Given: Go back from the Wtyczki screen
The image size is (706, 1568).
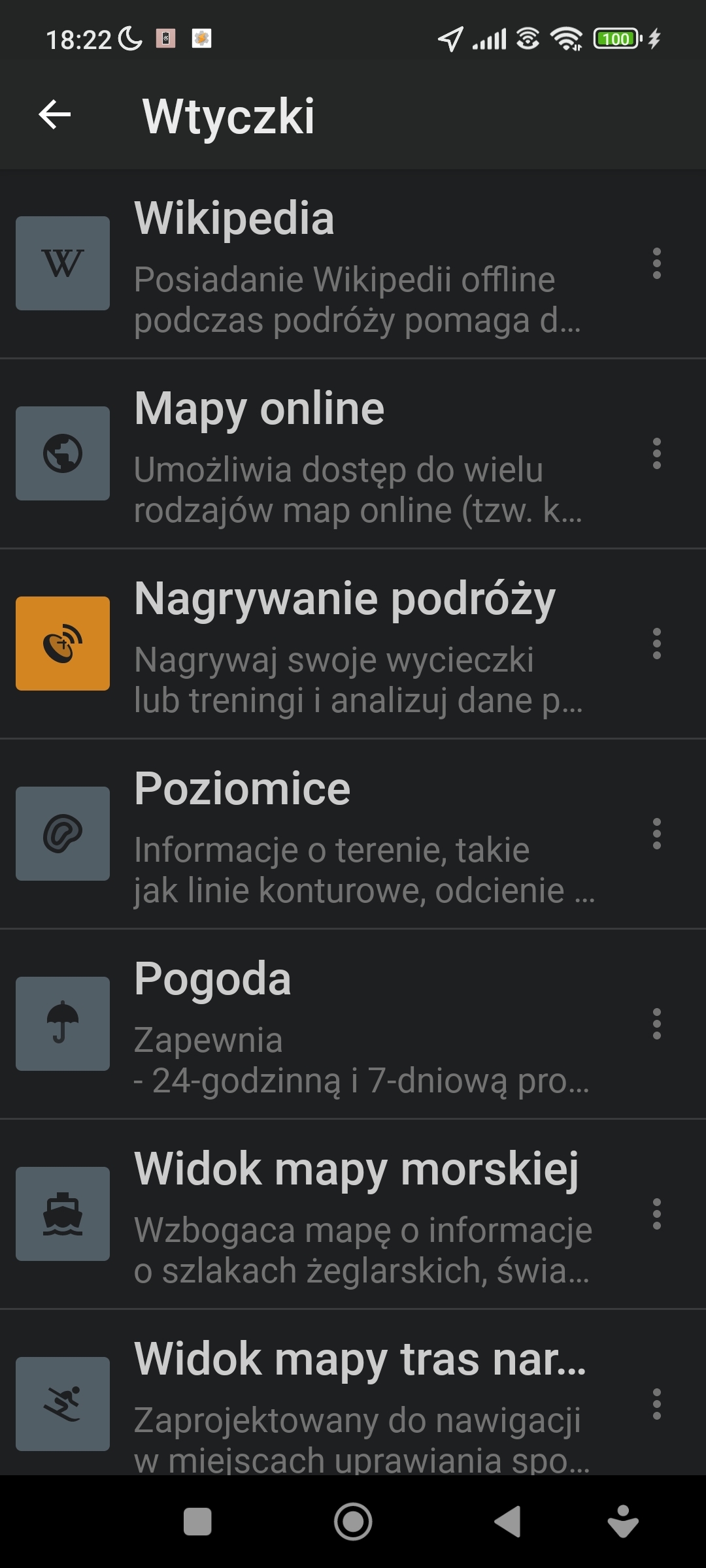Looking at the screenshot, I should (55, 115).
